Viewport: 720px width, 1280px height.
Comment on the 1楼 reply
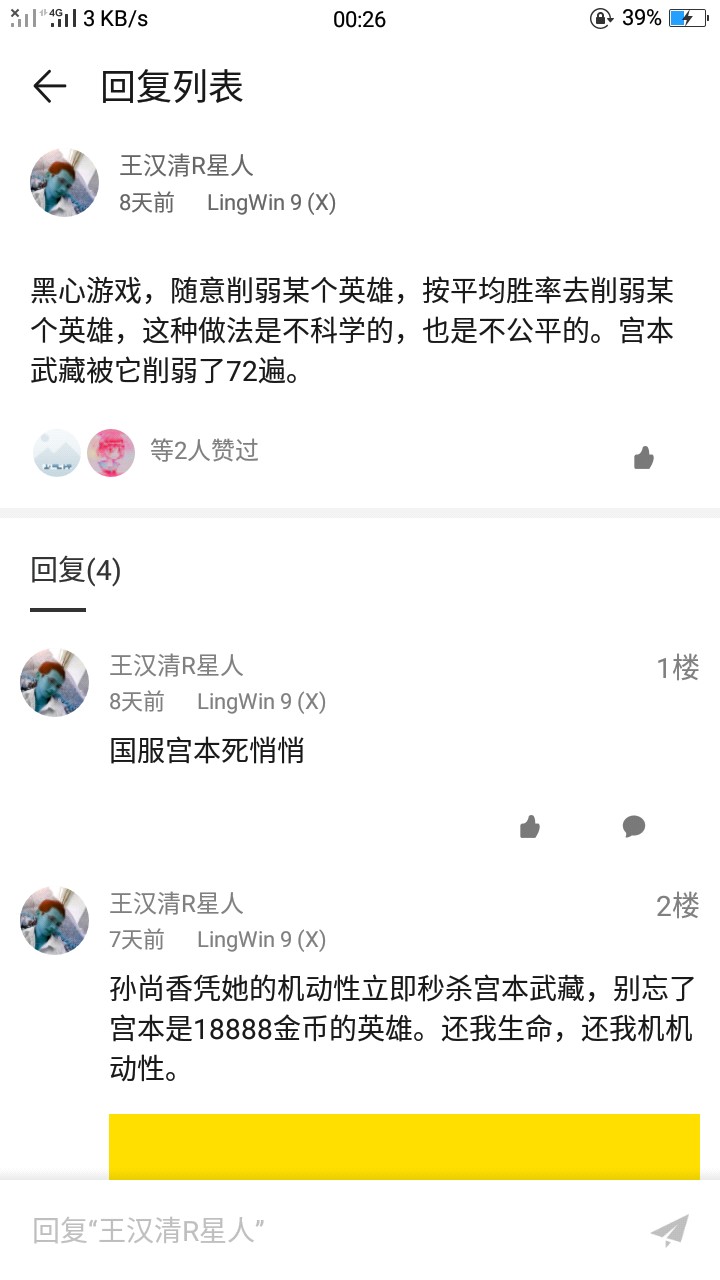634,827
